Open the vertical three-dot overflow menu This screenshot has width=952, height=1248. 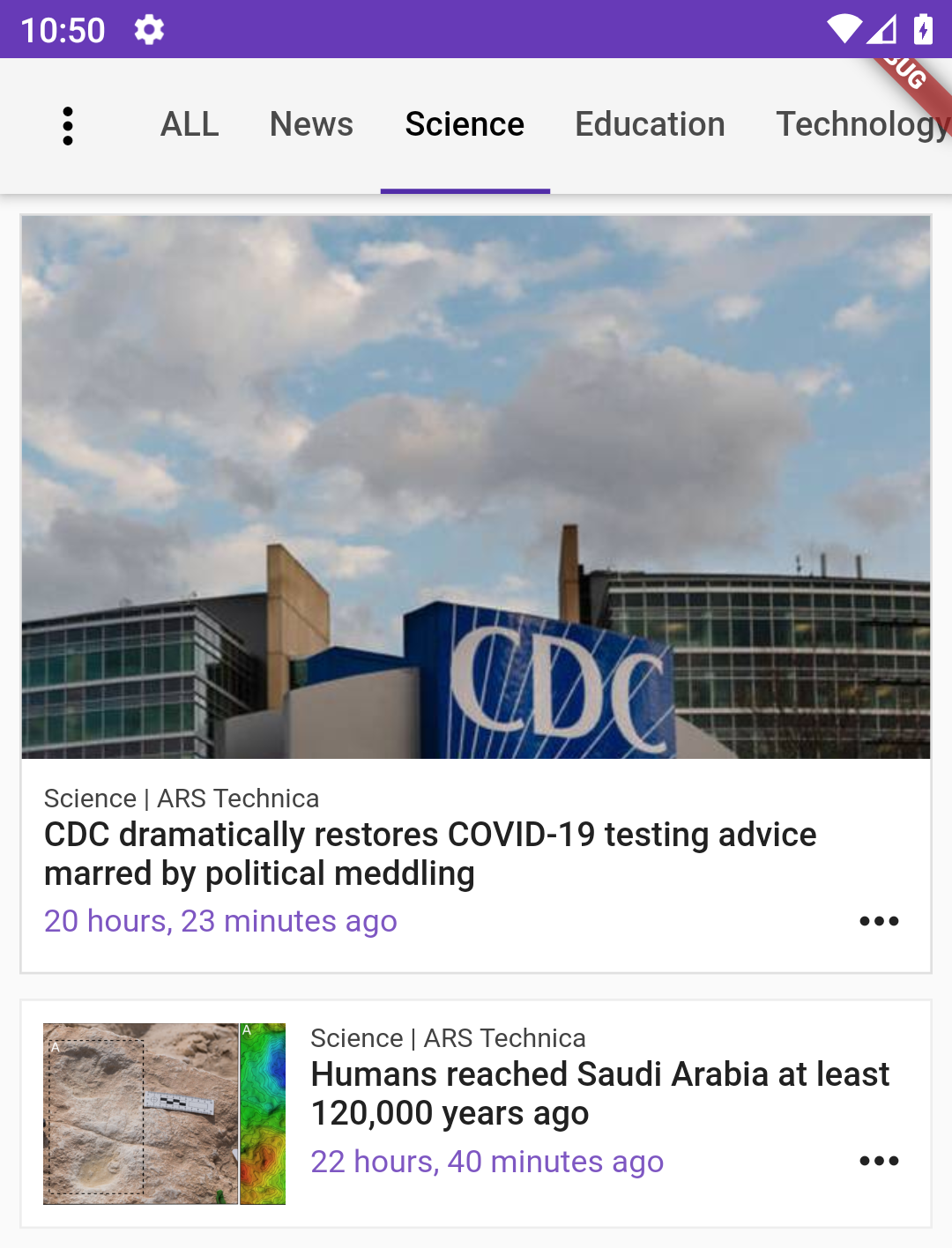pyautogui.click(x=68, y=126)
